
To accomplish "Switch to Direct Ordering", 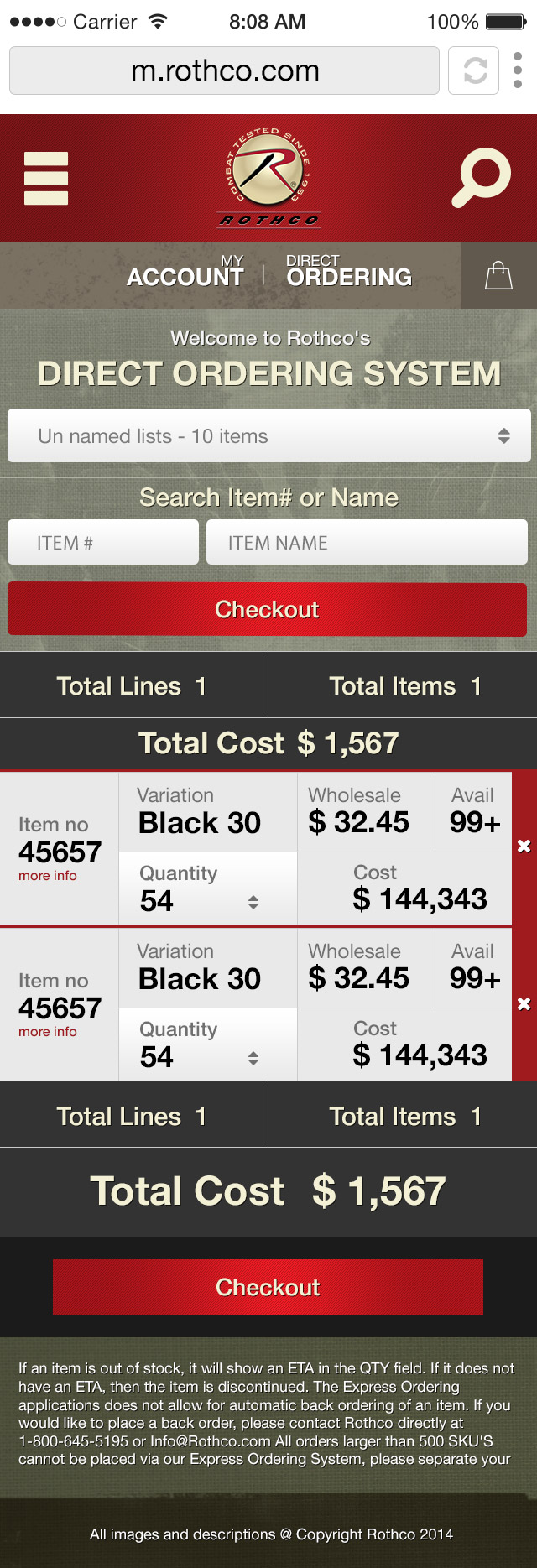I will click(x=349, y=273).
